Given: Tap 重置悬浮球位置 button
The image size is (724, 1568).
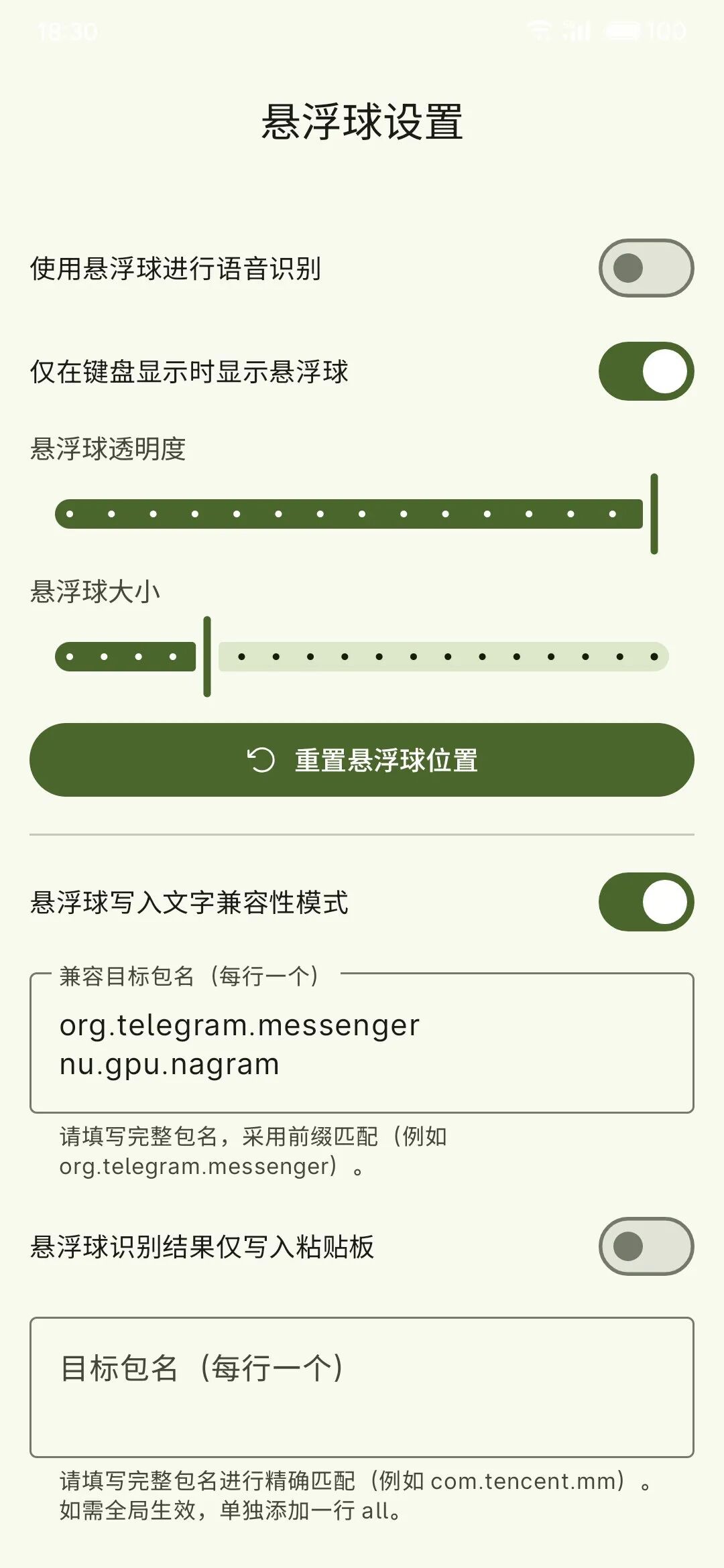Looking at the screenshot, I should [362, 760].
